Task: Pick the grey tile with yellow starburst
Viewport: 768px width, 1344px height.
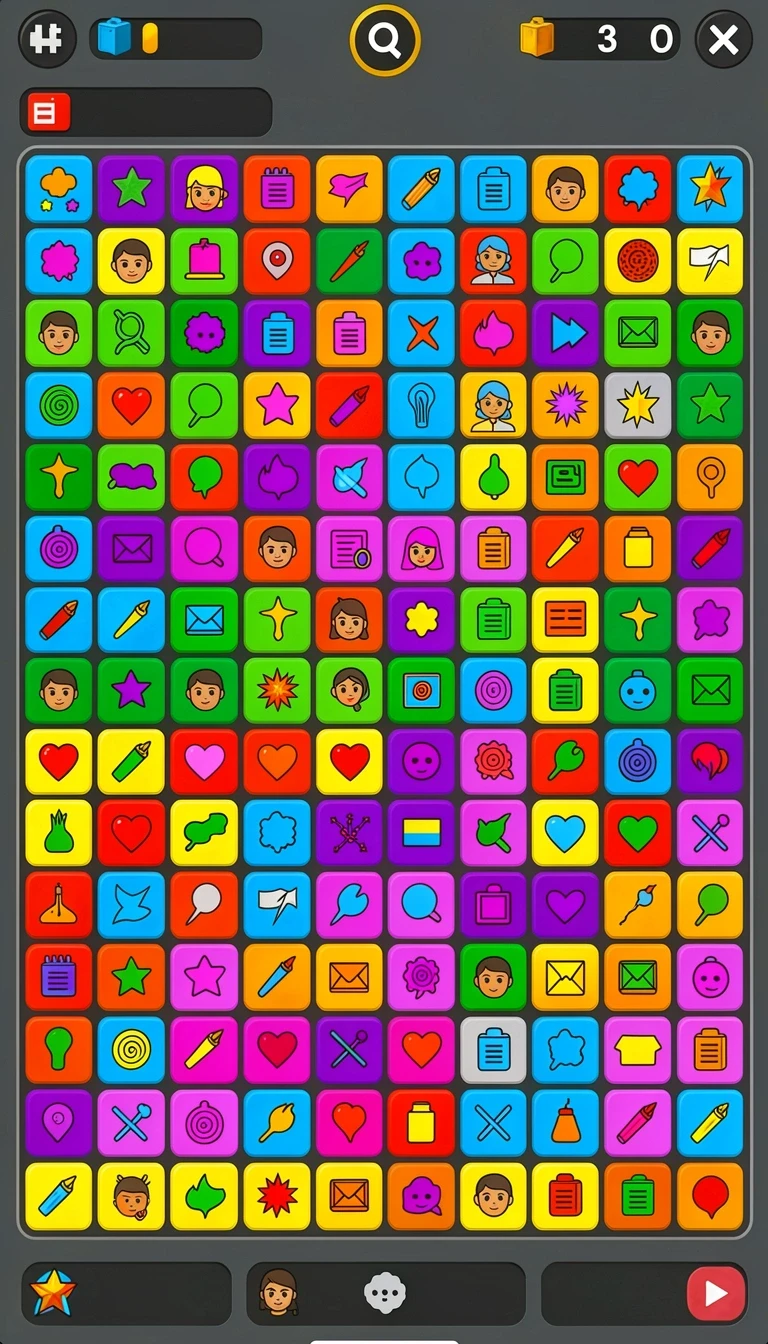Action: tap(638, 405)
